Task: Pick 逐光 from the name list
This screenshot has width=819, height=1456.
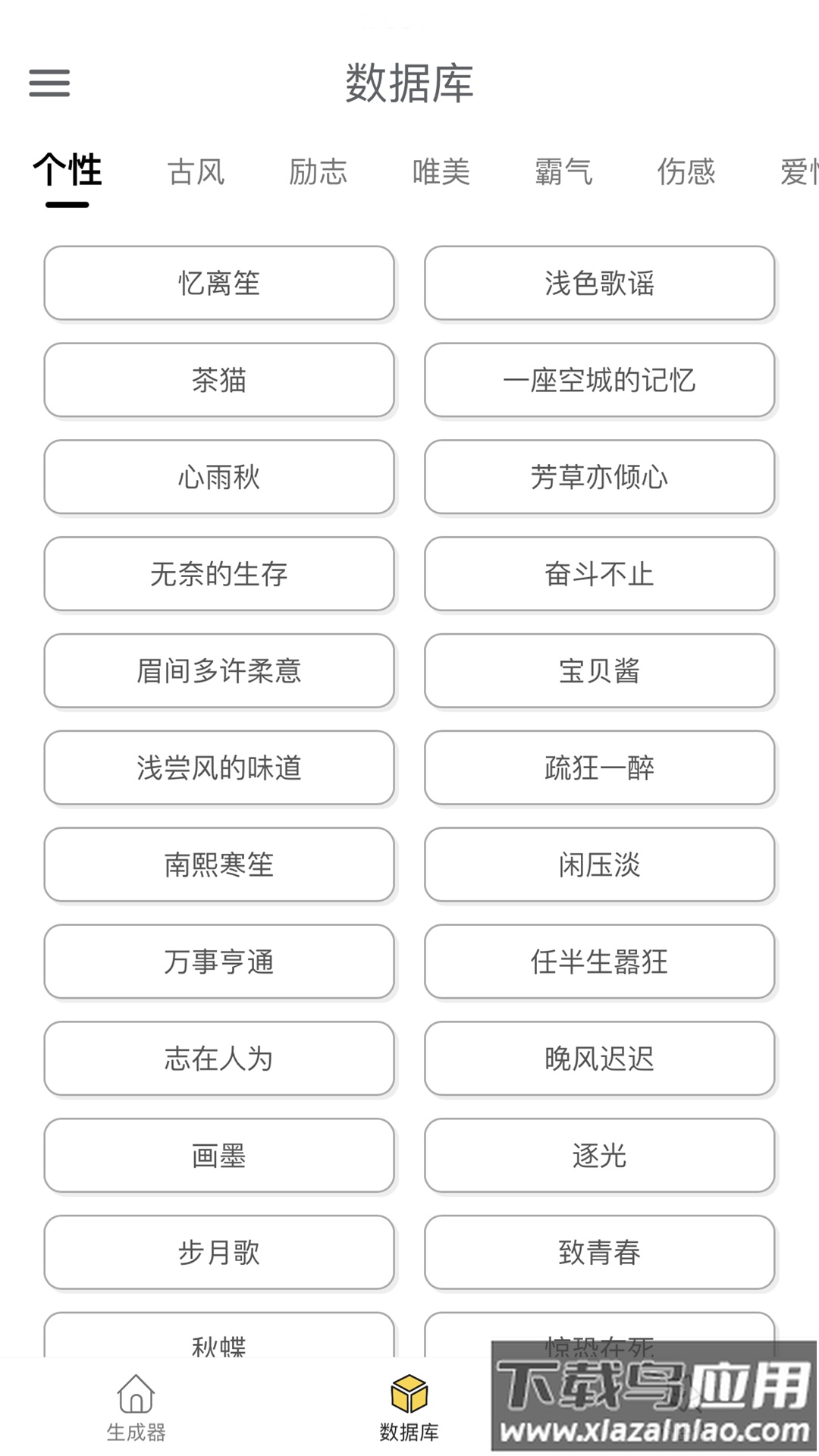Action: pos(599,1156)
